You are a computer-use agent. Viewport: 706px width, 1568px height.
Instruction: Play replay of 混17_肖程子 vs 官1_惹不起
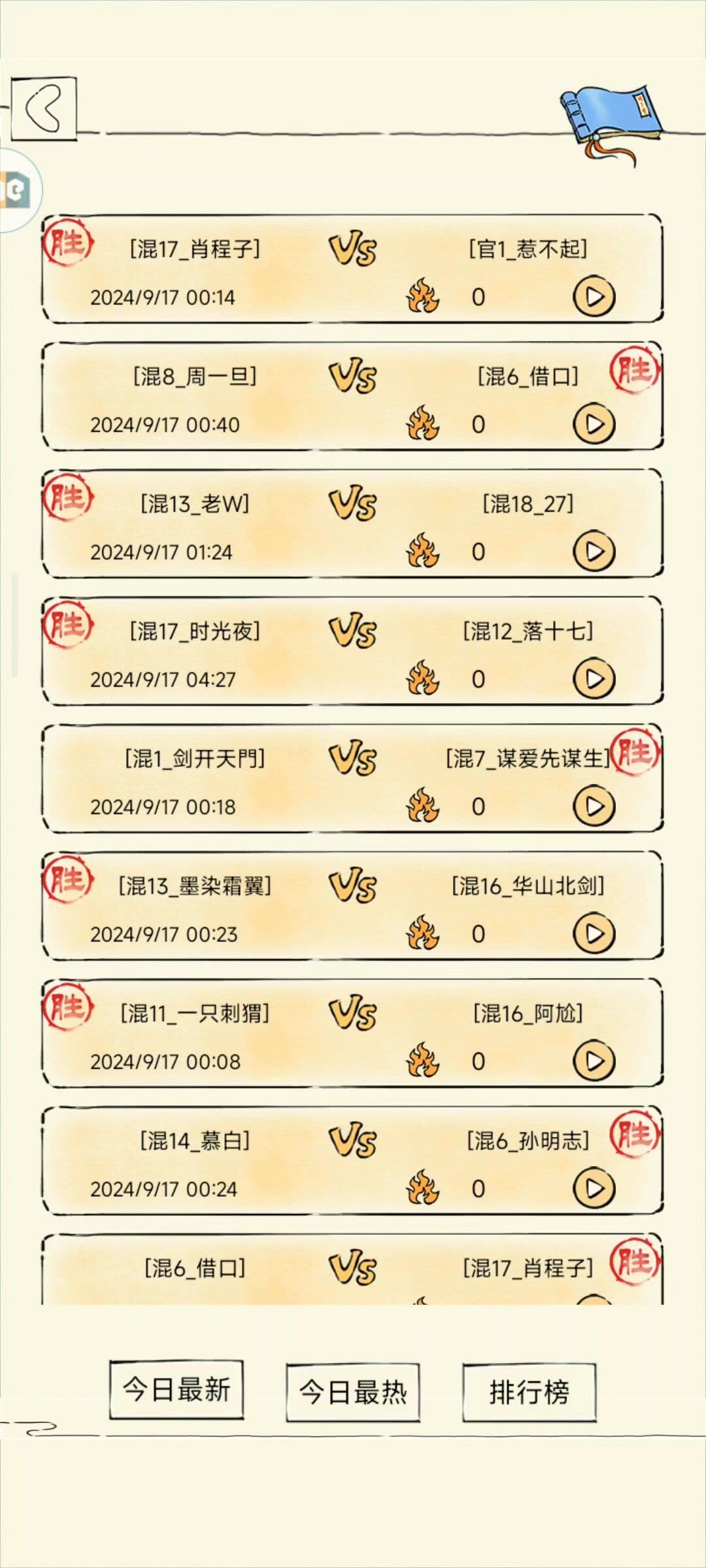[594, 297]
